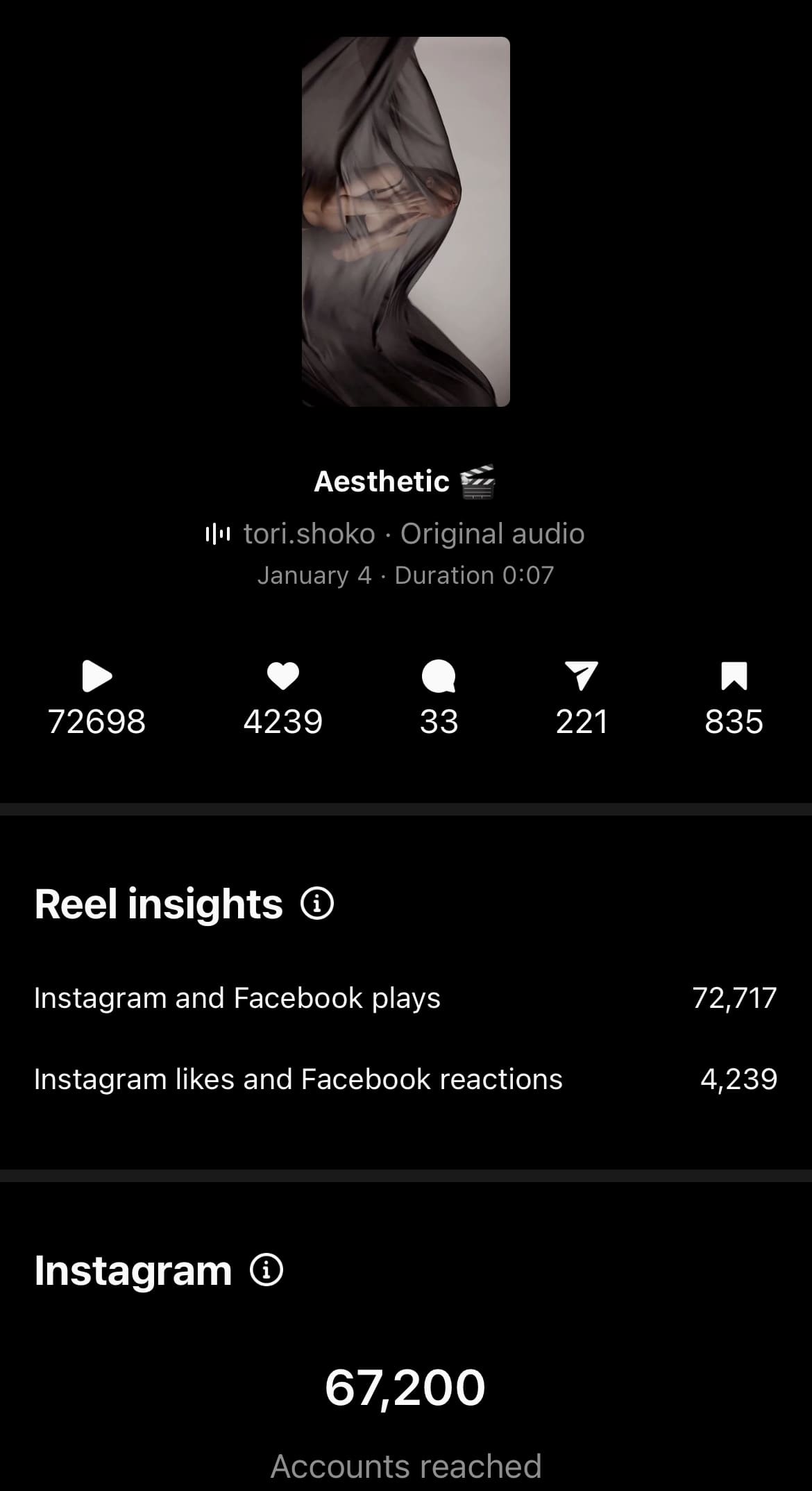Open tori.shoko Original audio link
Viewport: 812px width, 1491px height.
(395, 534)
